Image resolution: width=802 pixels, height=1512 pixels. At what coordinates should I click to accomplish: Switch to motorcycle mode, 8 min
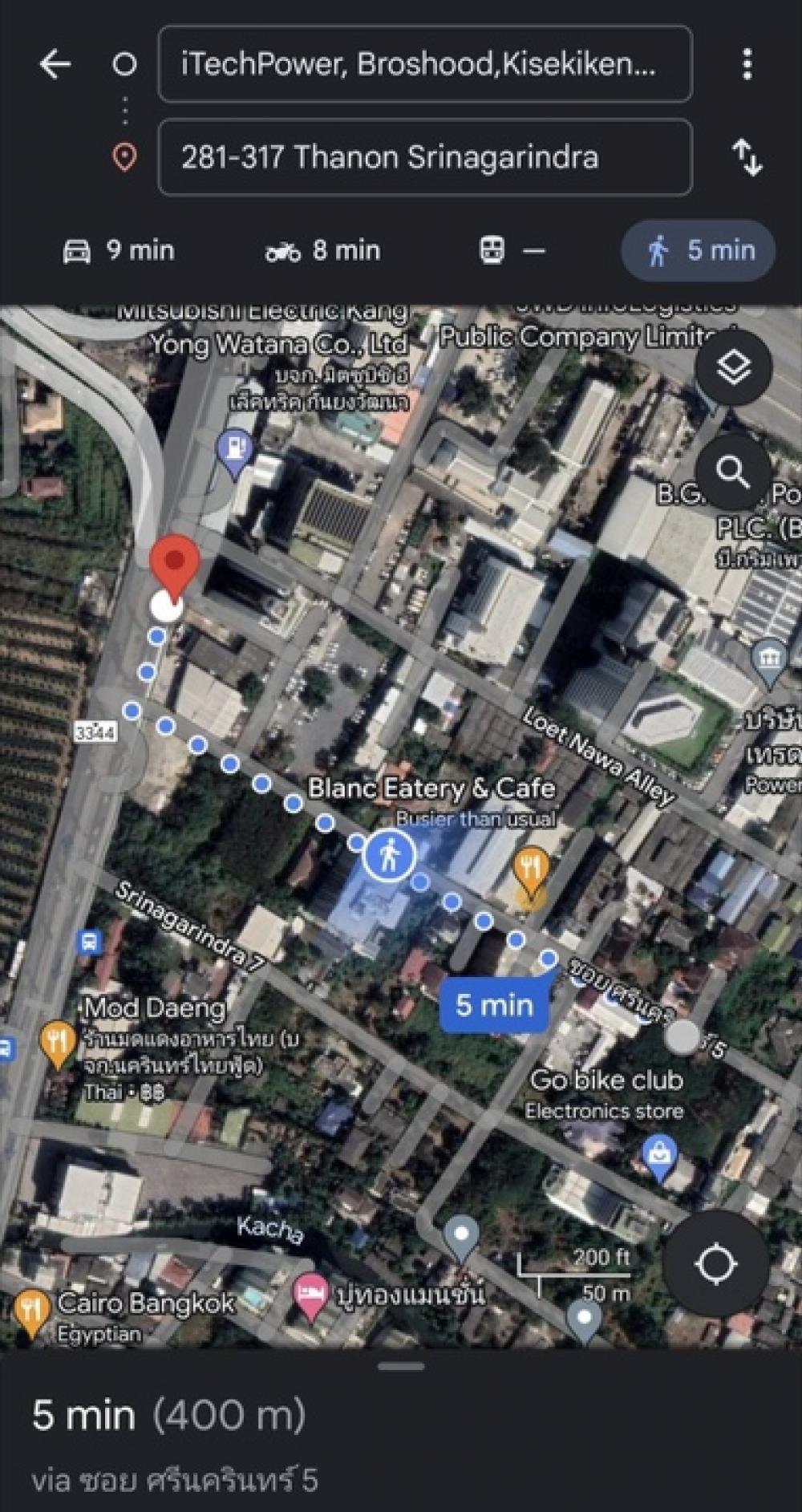pos(322,251)
